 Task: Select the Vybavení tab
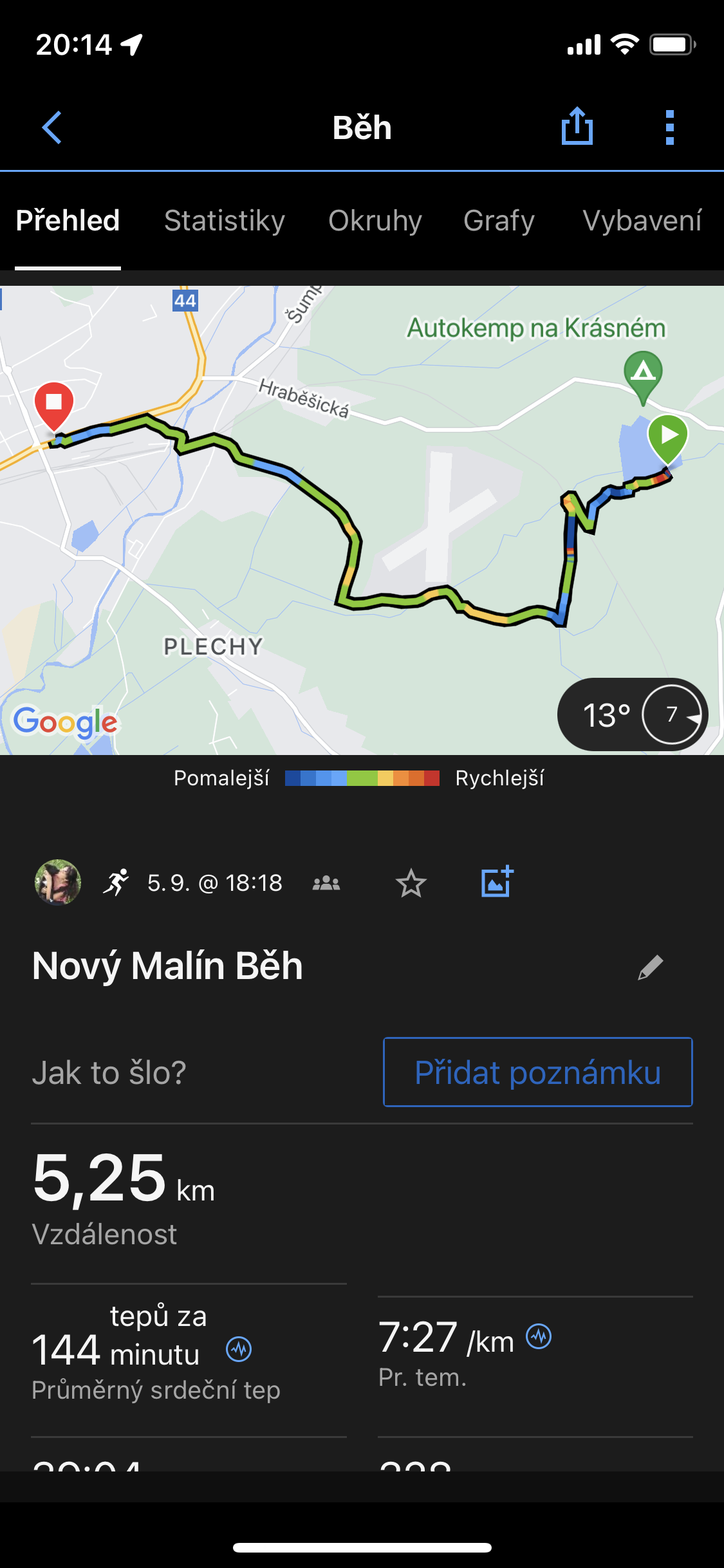click(x=642, y=221)
